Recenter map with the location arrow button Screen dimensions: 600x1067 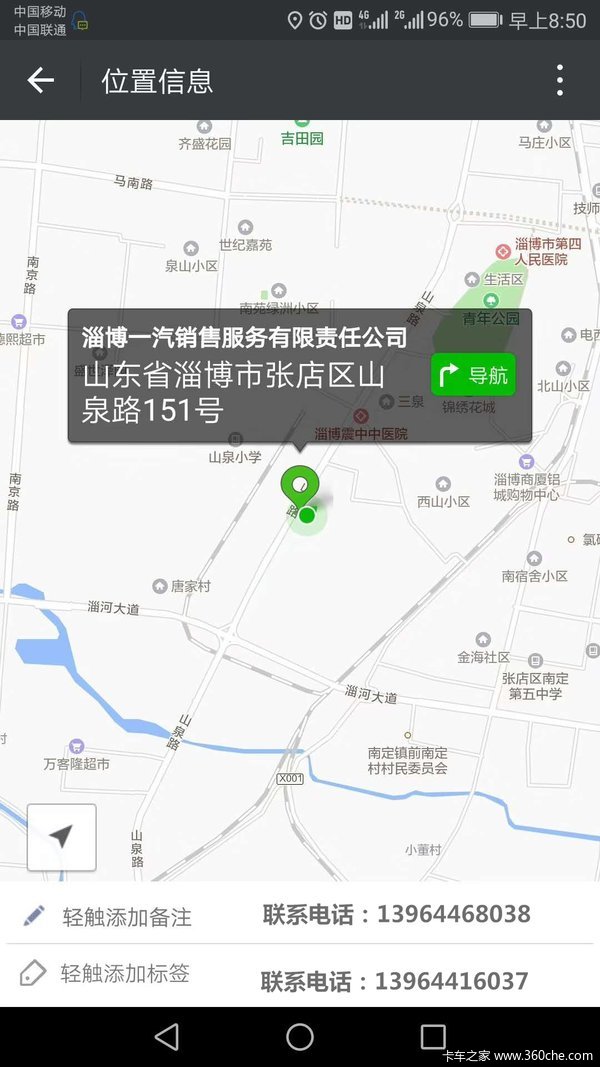62,837
